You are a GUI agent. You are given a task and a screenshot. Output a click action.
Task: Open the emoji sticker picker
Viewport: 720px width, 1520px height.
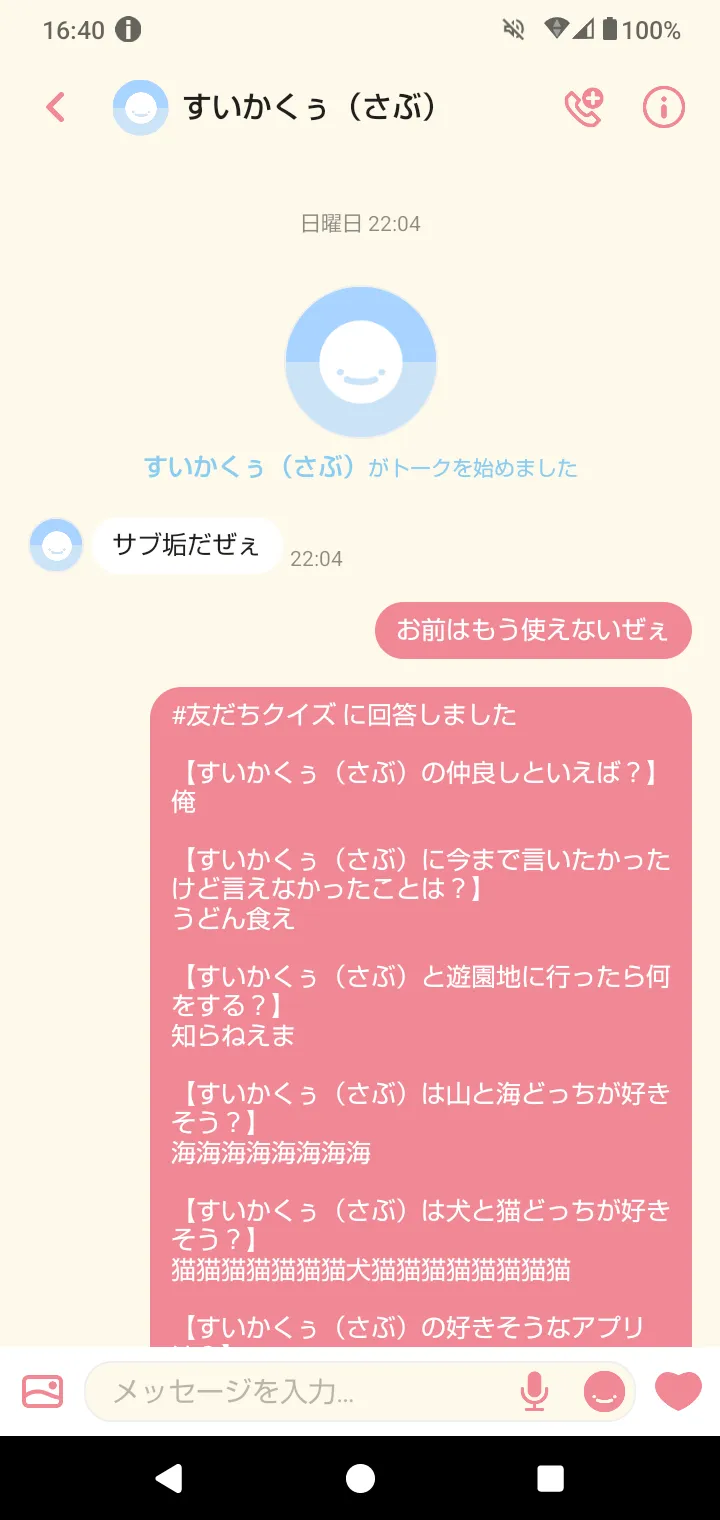click(604, 1391)
